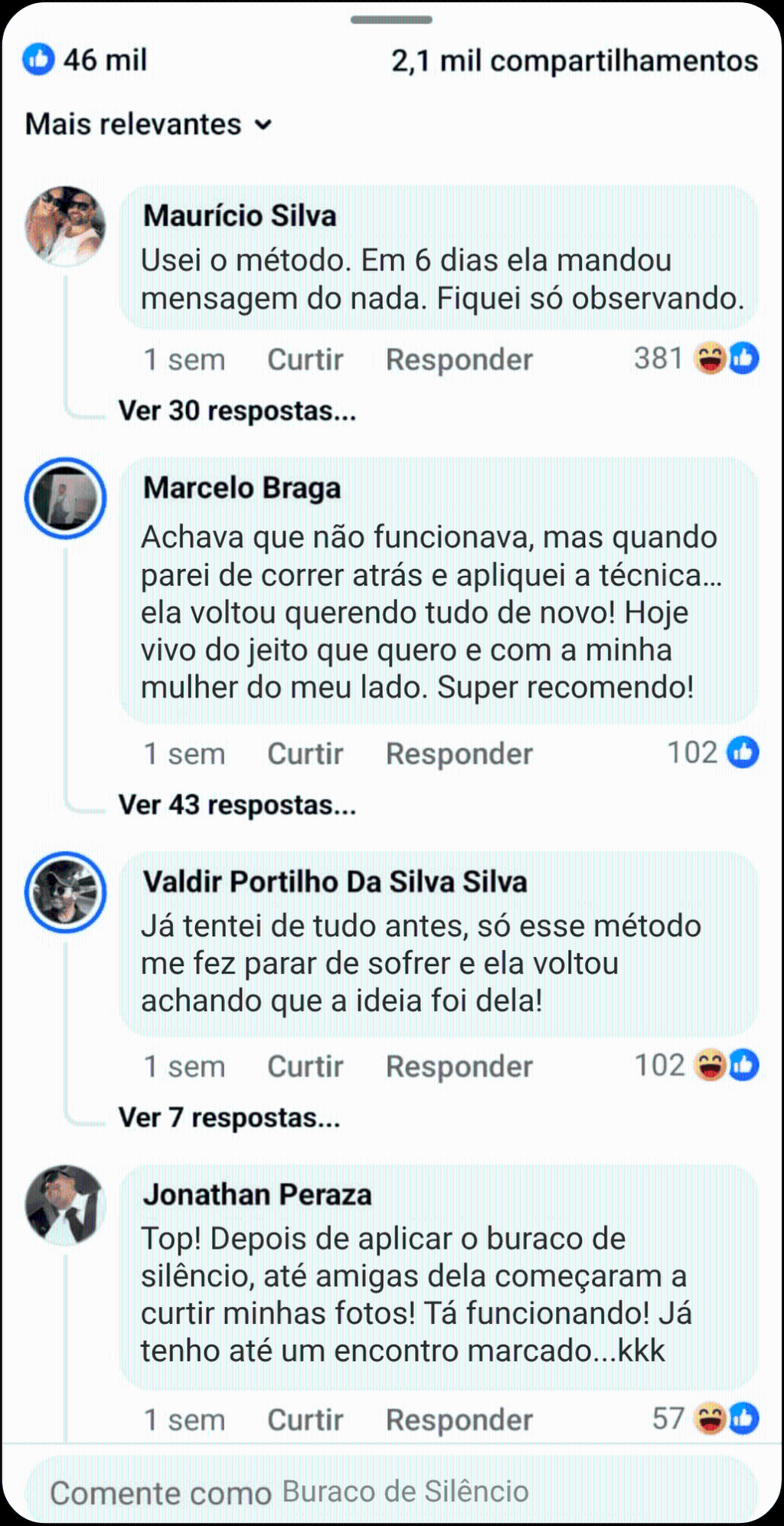Reply to Maurício Silva's comment
The image size is (784, 1526).
pos(459,359)
